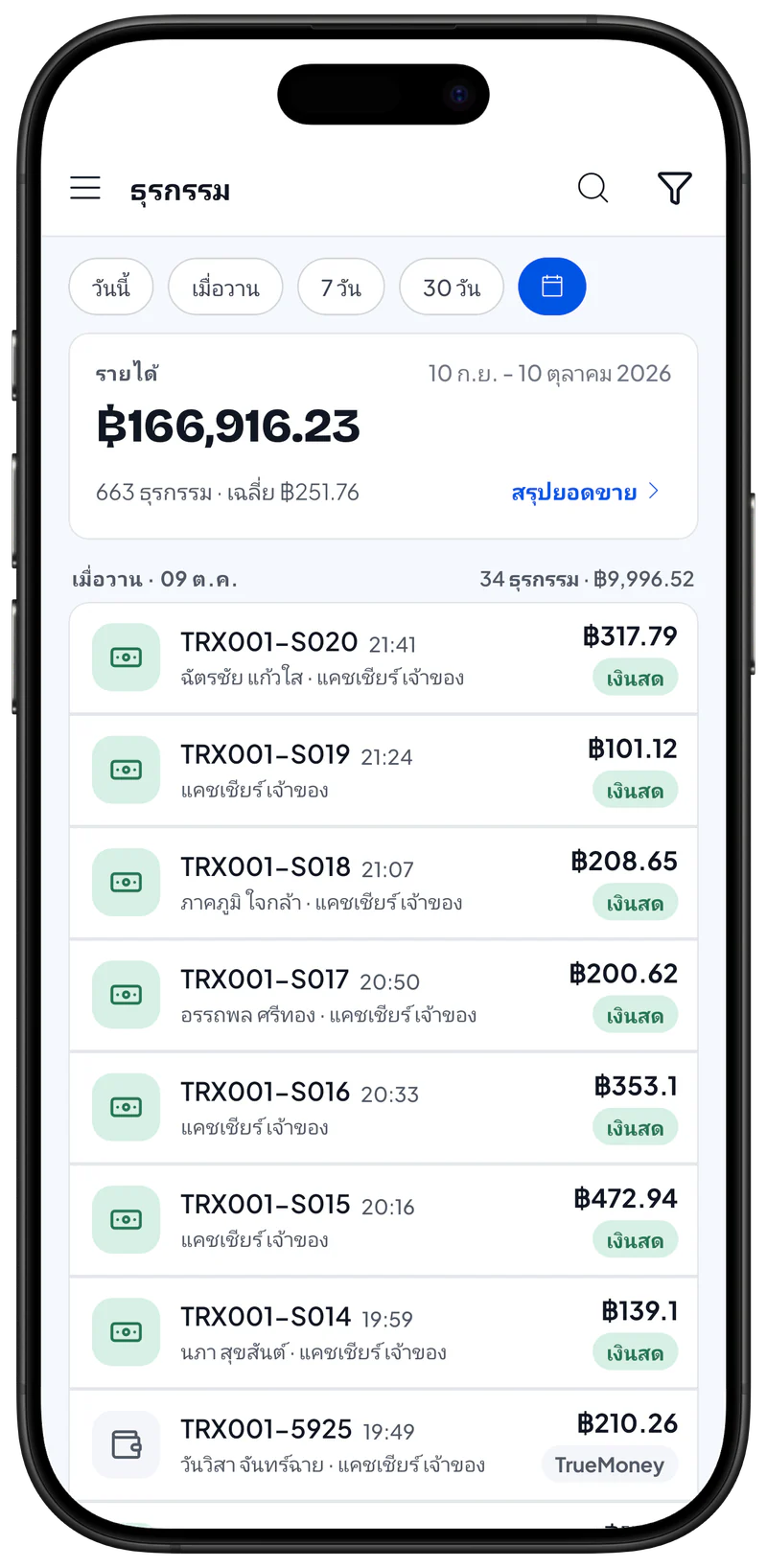
Task: Open transaction TRX001-S018
Action: click(383, 883)
